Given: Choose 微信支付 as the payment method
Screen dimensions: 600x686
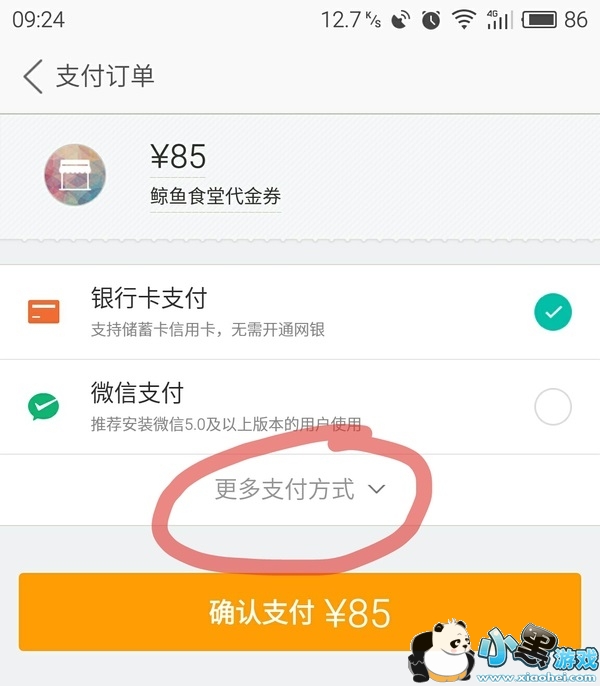Looking at the screenshot, I should point(552,407).
